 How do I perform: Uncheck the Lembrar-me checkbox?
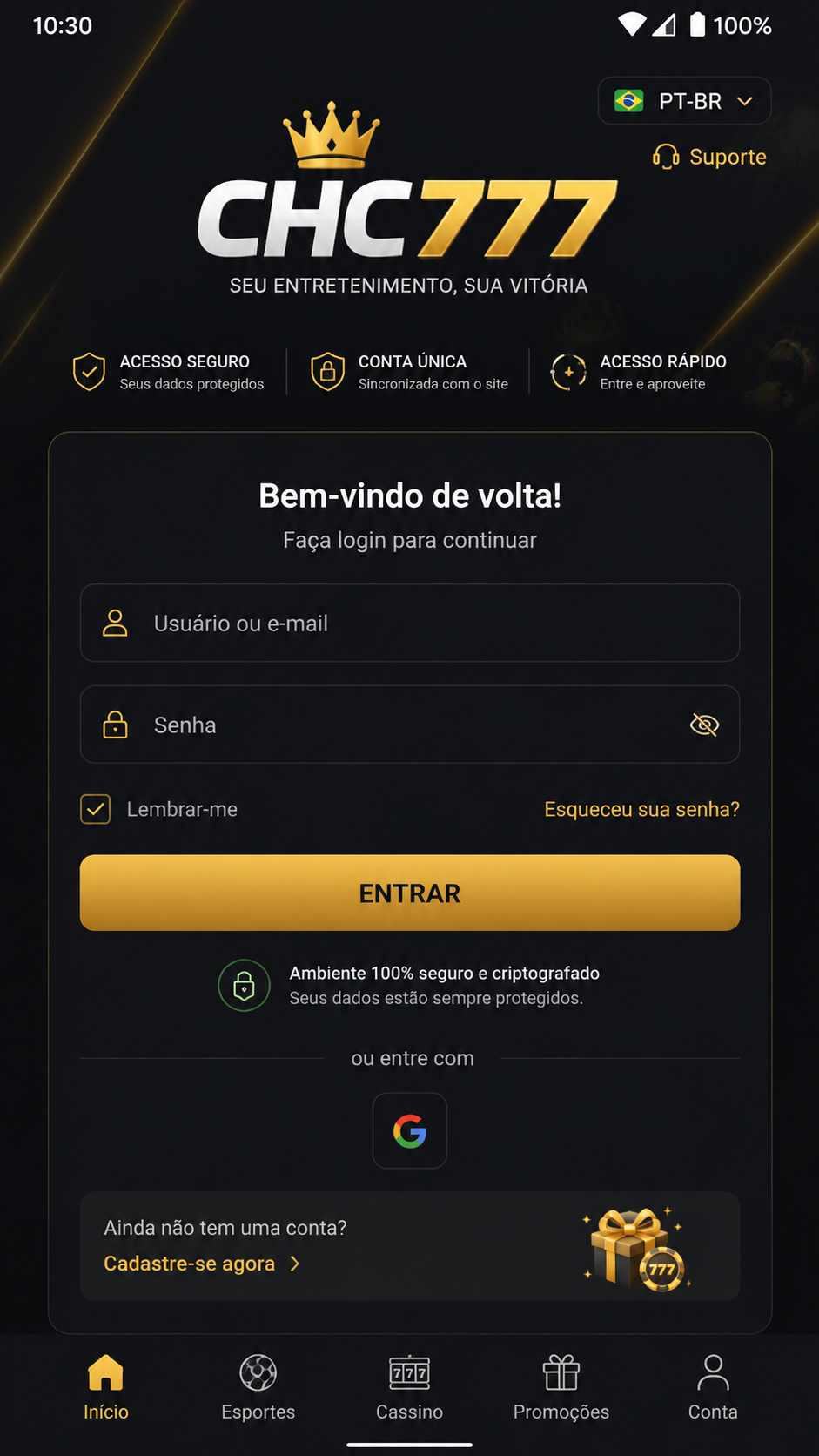(x=96, y=809)
